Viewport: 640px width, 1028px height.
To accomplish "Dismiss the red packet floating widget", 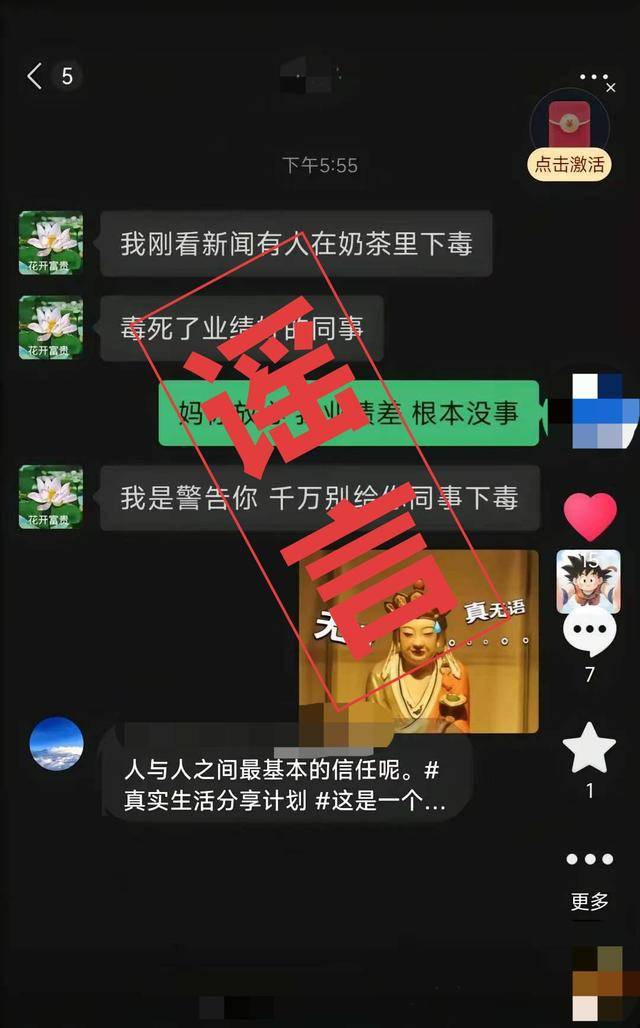I will click(611, 88).
